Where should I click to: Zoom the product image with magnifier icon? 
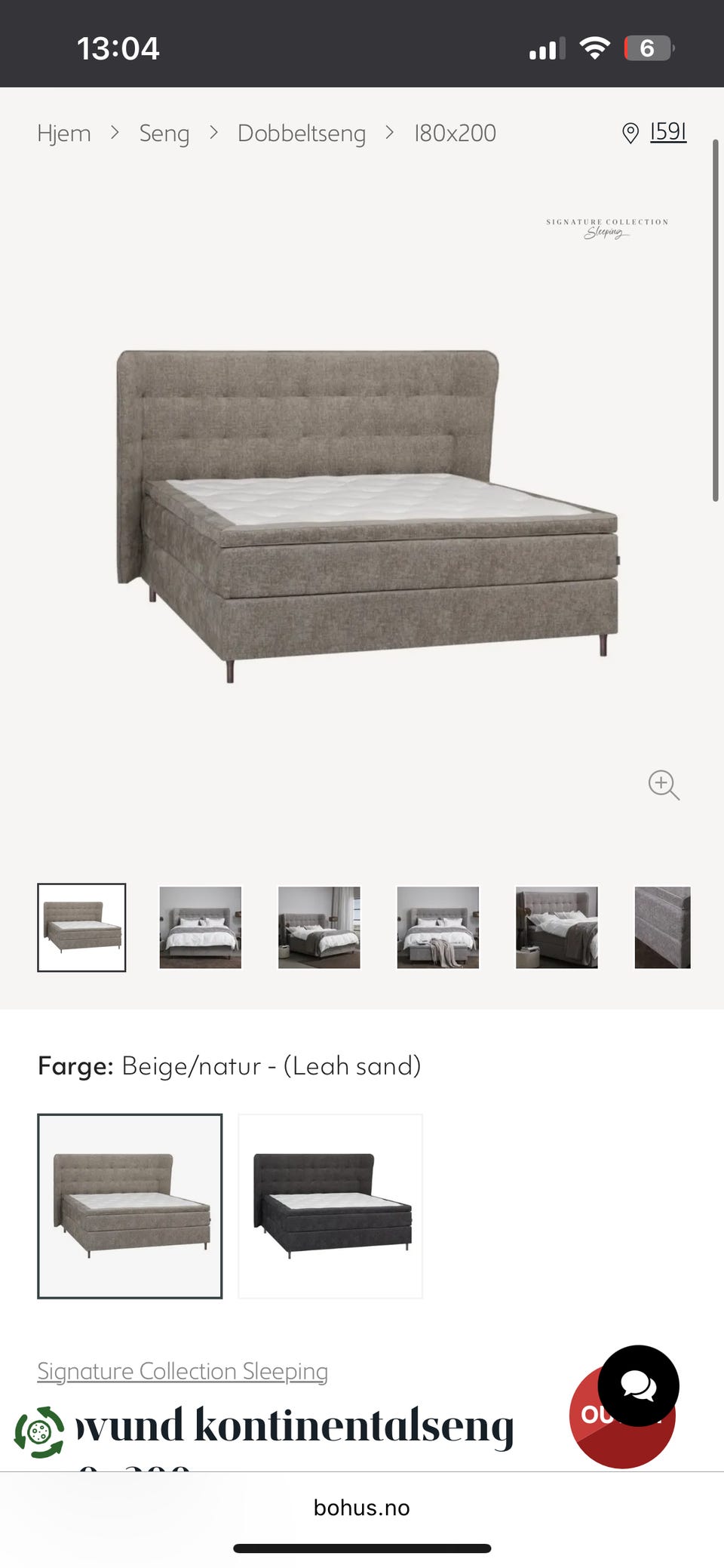pos(664,785)
